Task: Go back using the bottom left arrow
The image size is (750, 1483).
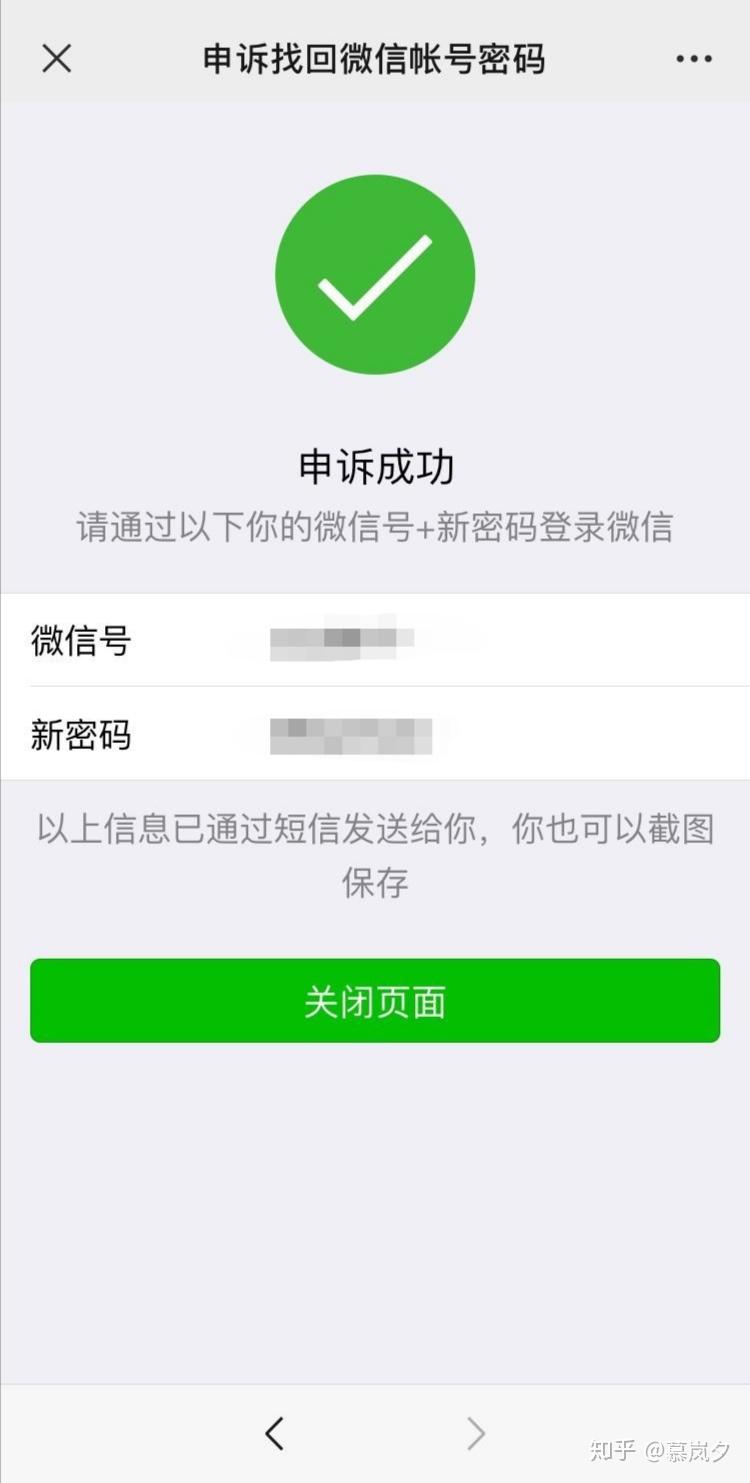Action: click(x=274, y=1434)
